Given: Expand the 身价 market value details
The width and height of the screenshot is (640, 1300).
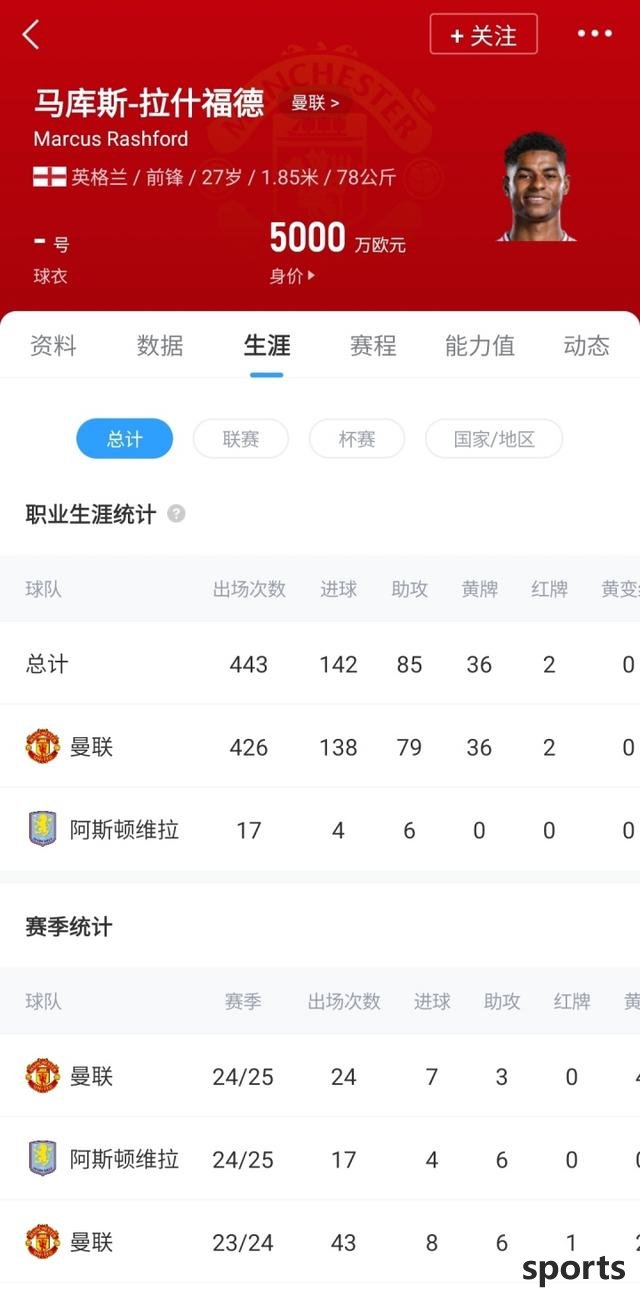Looking at the screenshot, I should [x=292, y=275].
